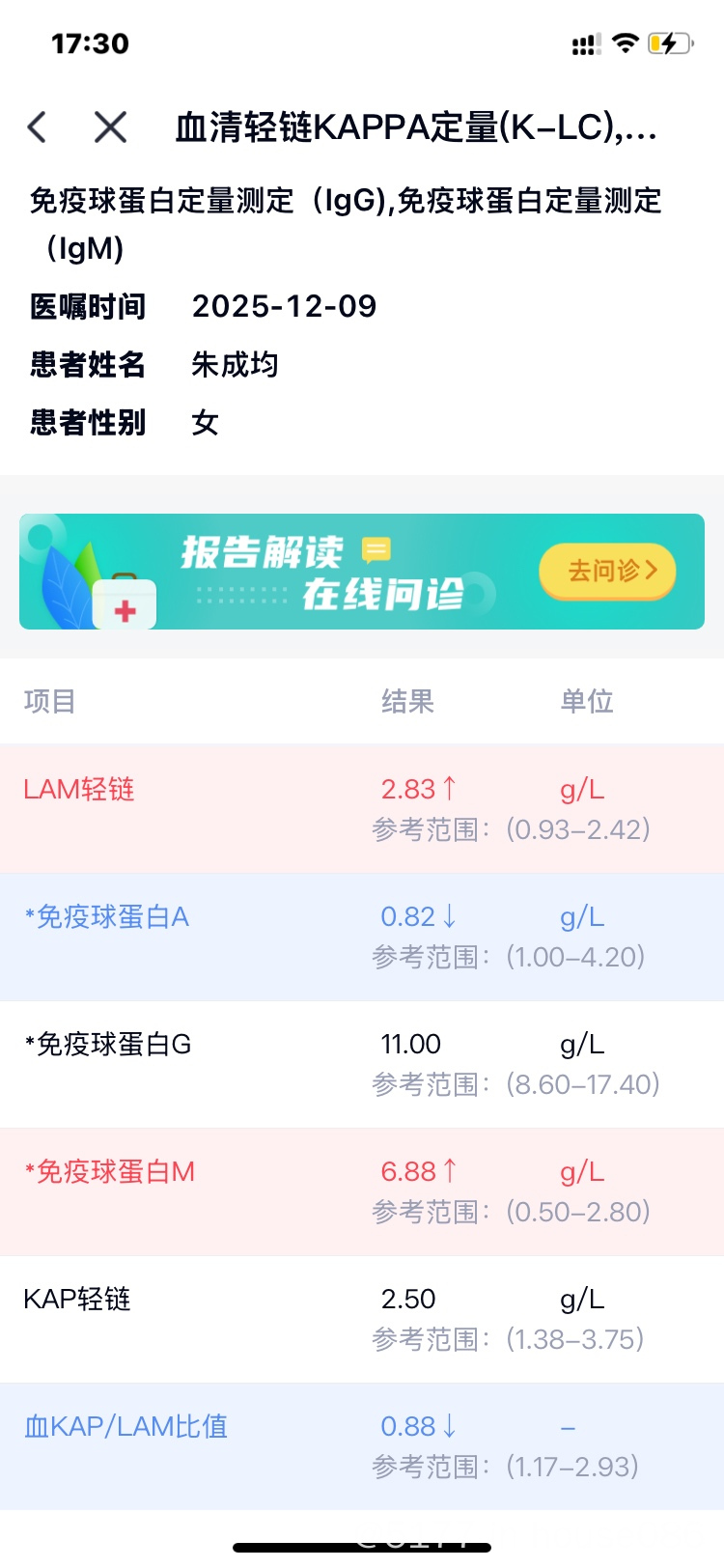Screen dimensions: 724x1568
Task: Go back using the left arrow
Action: 38,127
